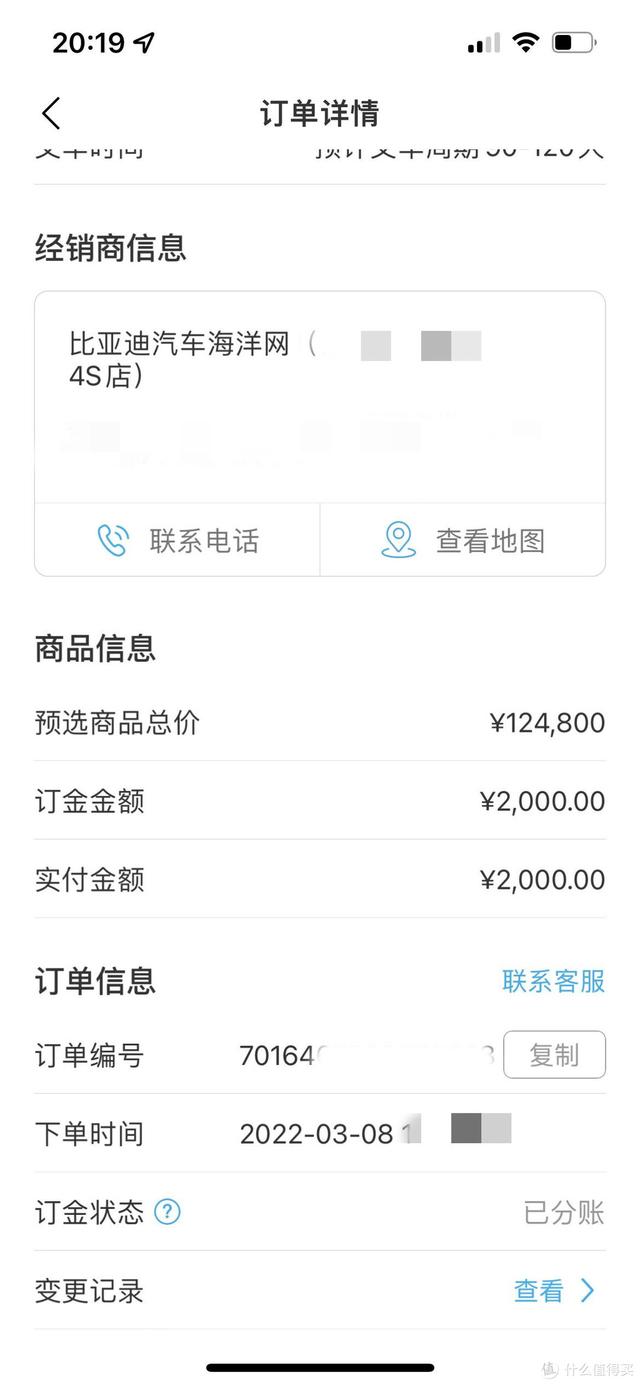View the 变更记录 change history
640x1385 pixels.
[x=554, y=1291]
